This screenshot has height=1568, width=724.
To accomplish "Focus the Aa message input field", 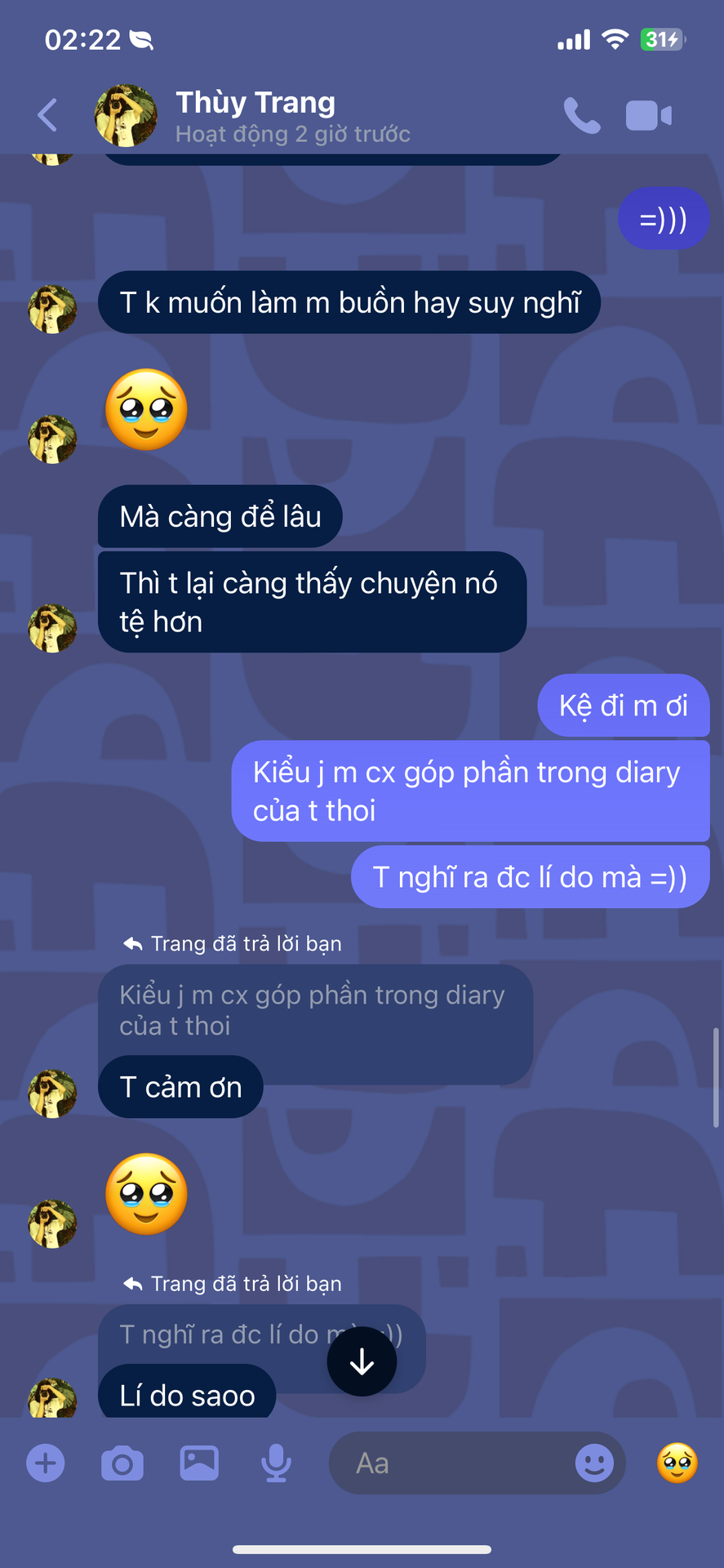I will coord(451,1463).
